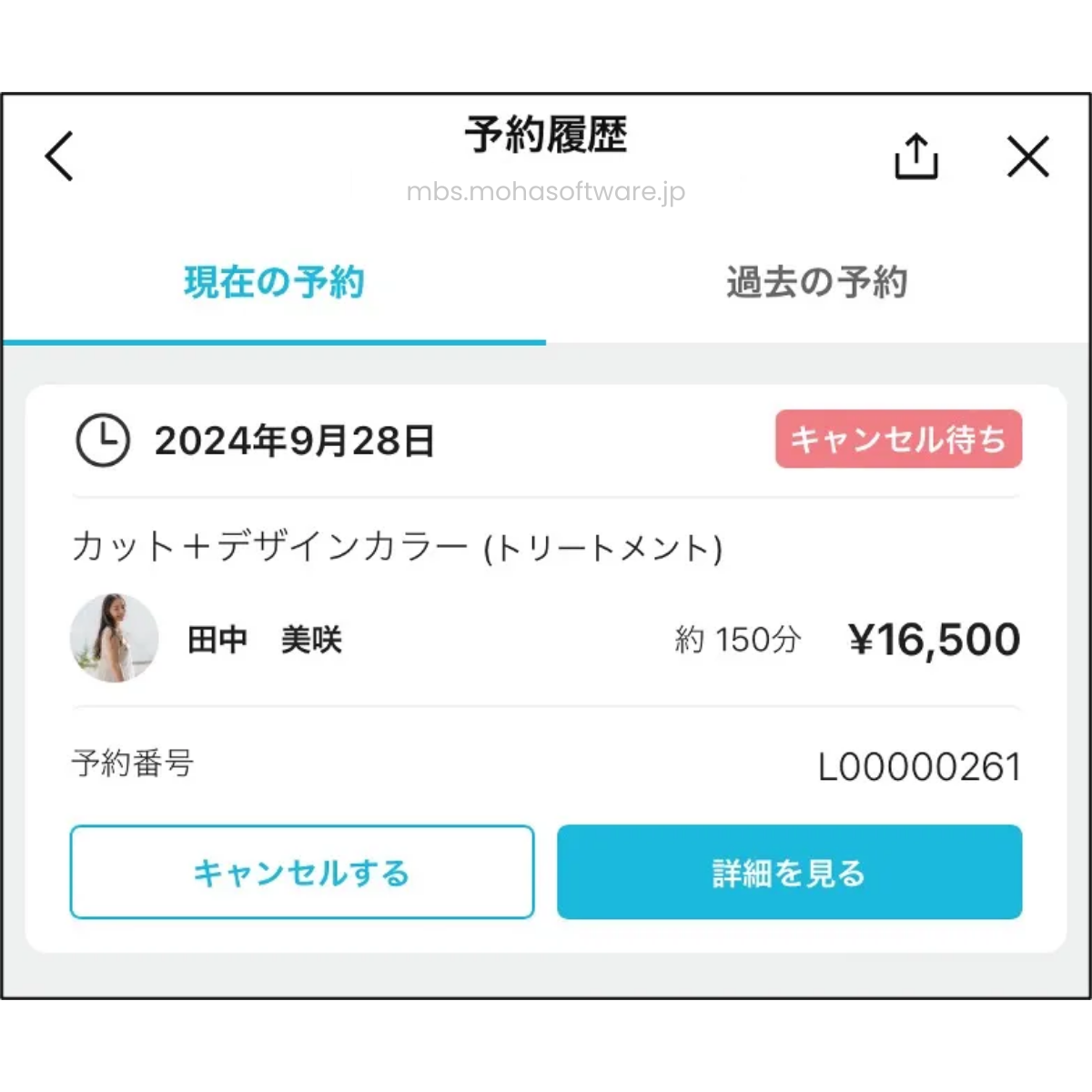Share the reservation history page
Image resolution: width=1092 pixels, height=1092 pixels.
point(915,157)
